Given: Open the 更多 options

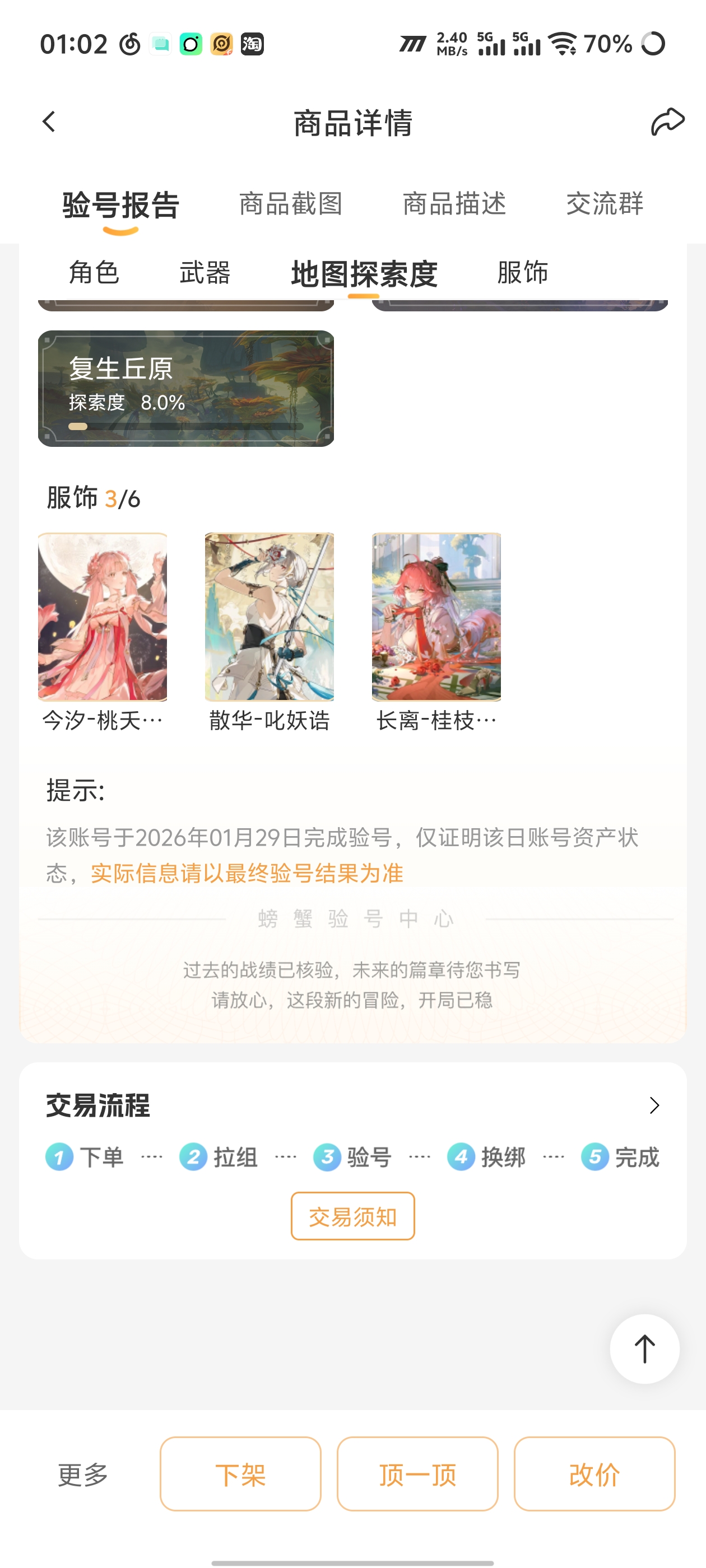Looking at the screenshot, I should pyautogui.click(x=83, y=1474).
